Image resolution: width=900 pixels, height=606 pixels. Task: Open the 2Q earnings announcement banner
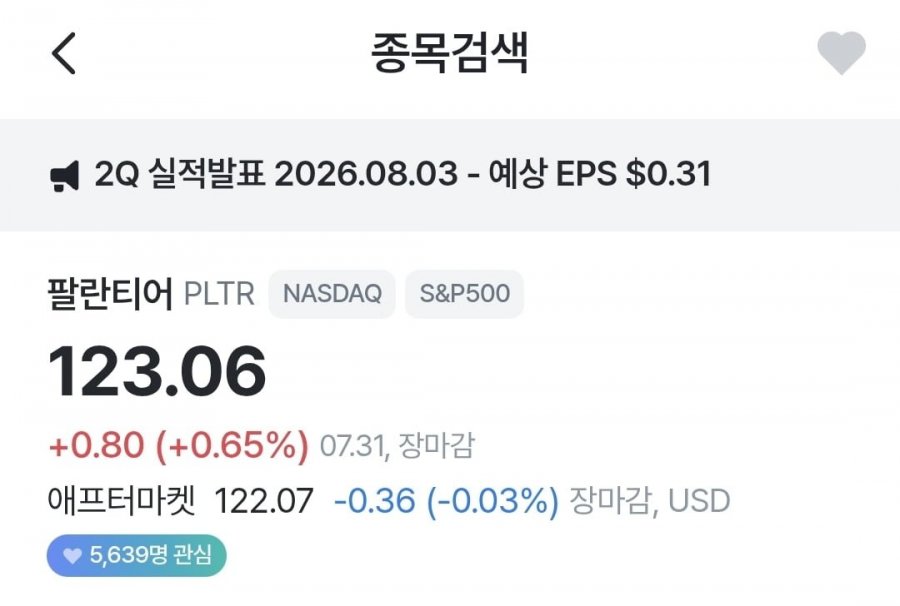(450, 175)
